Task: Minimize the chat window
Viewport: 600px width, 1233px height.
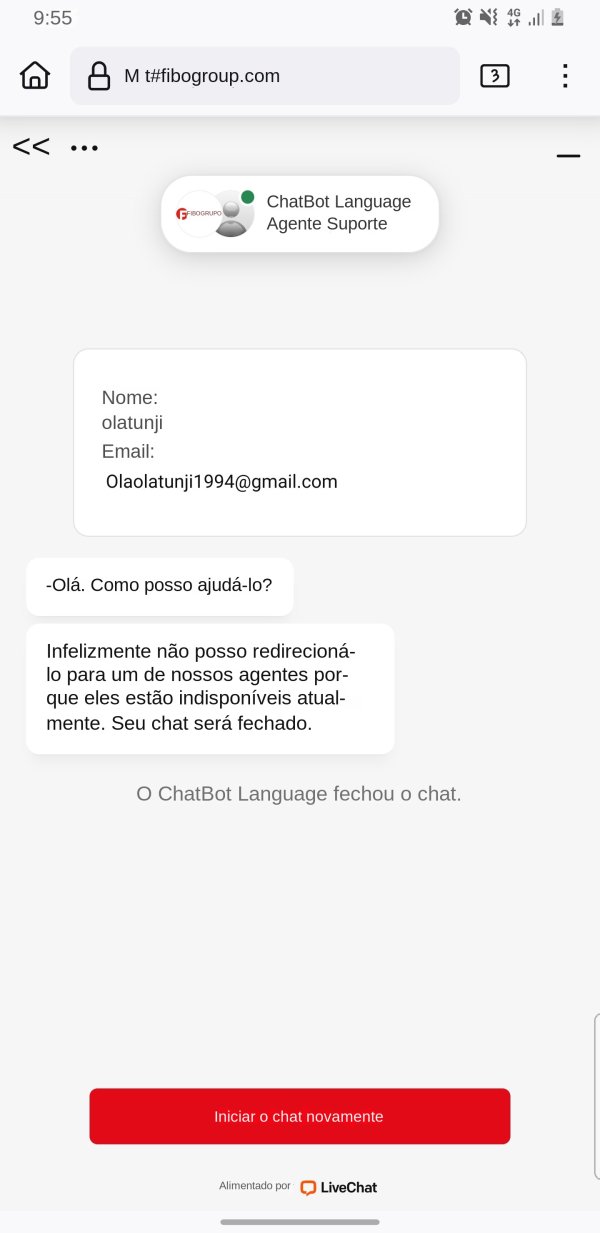Action: (568, 156)
